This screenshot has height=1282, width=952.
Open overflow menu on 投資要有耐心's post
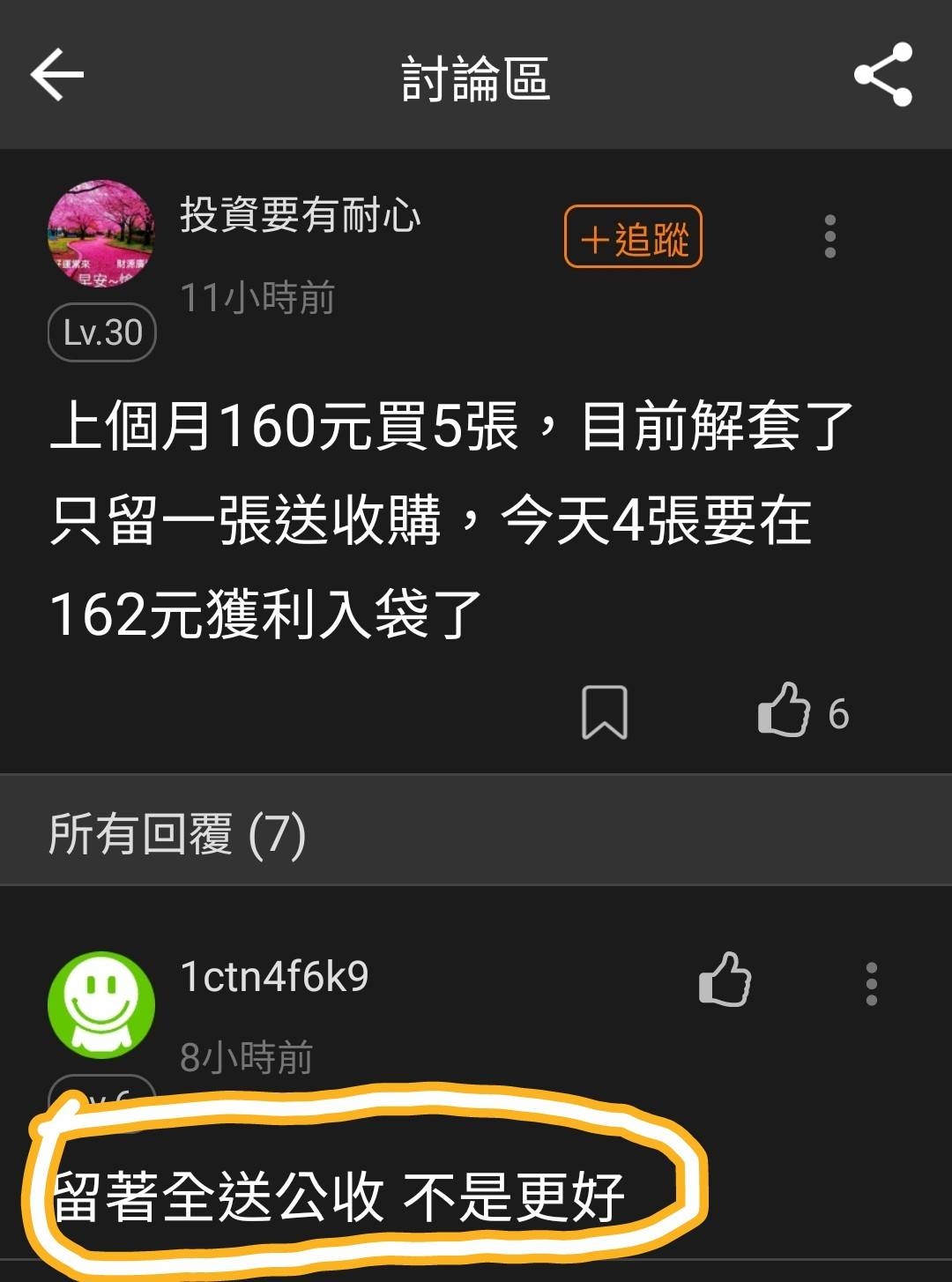[829, 236]
